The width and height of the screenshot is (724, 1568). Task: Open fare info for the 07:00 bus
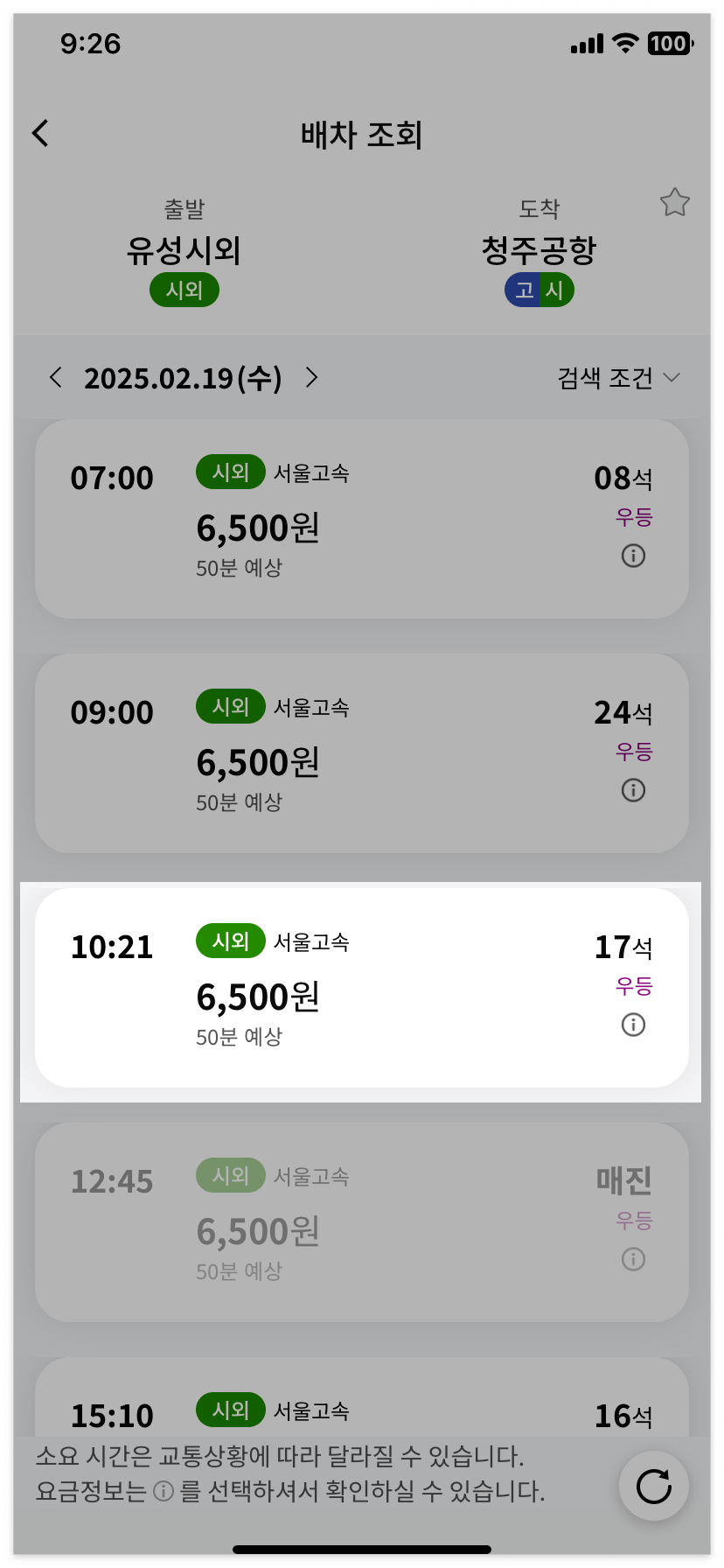pyautogui.click(x=633, y=556)
